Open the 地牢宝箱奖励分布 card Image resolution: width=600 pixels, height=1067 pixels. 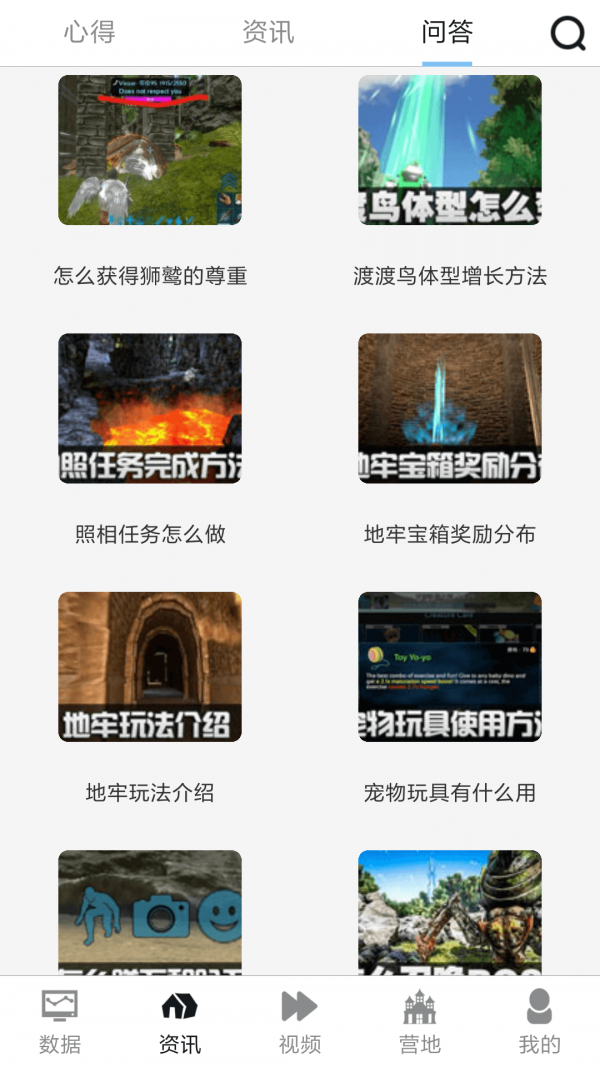tap(450, 408)
